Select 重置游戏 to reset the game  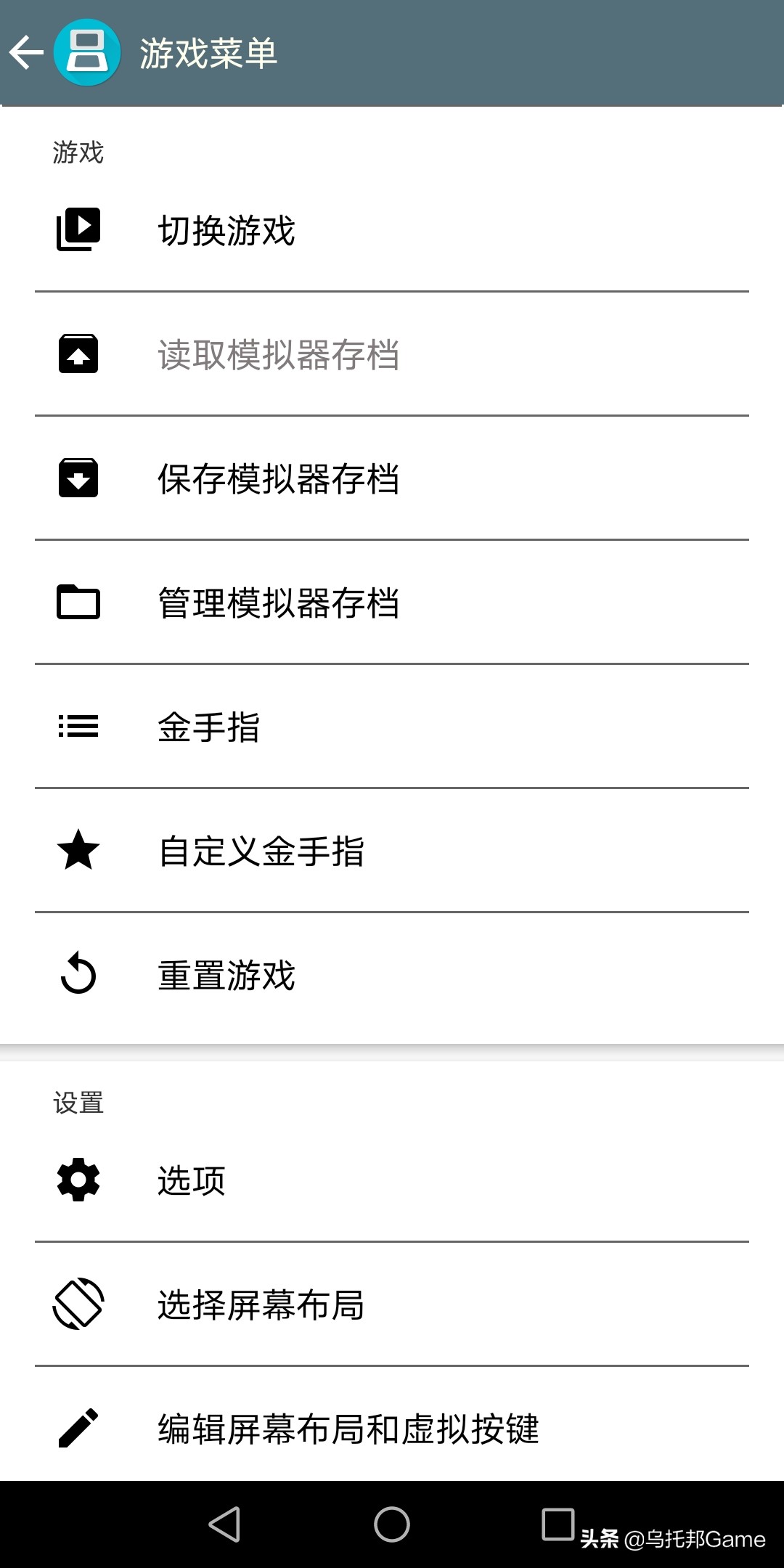pos(226,975)
